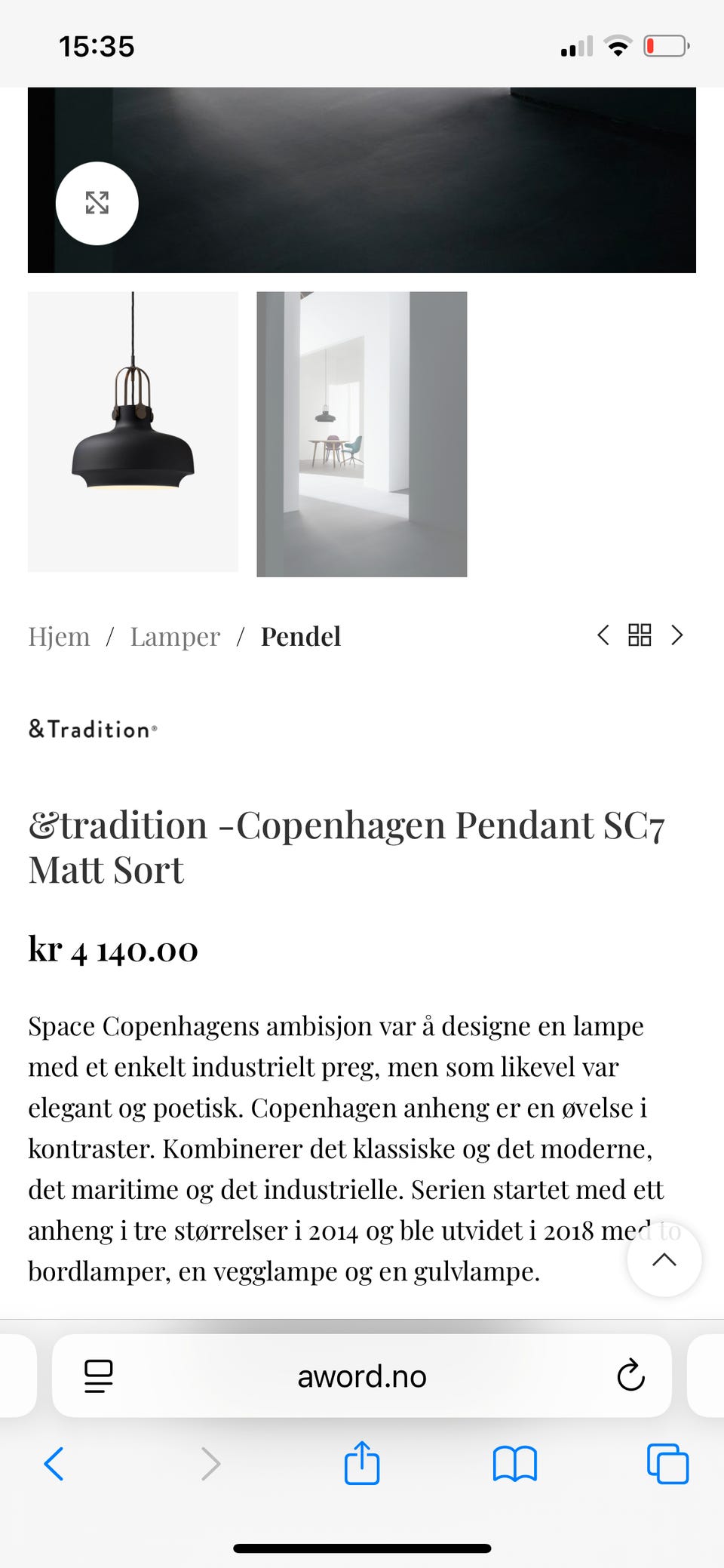
Task: Expand product image to fullscreen
Action: click(x=97, y=203)
